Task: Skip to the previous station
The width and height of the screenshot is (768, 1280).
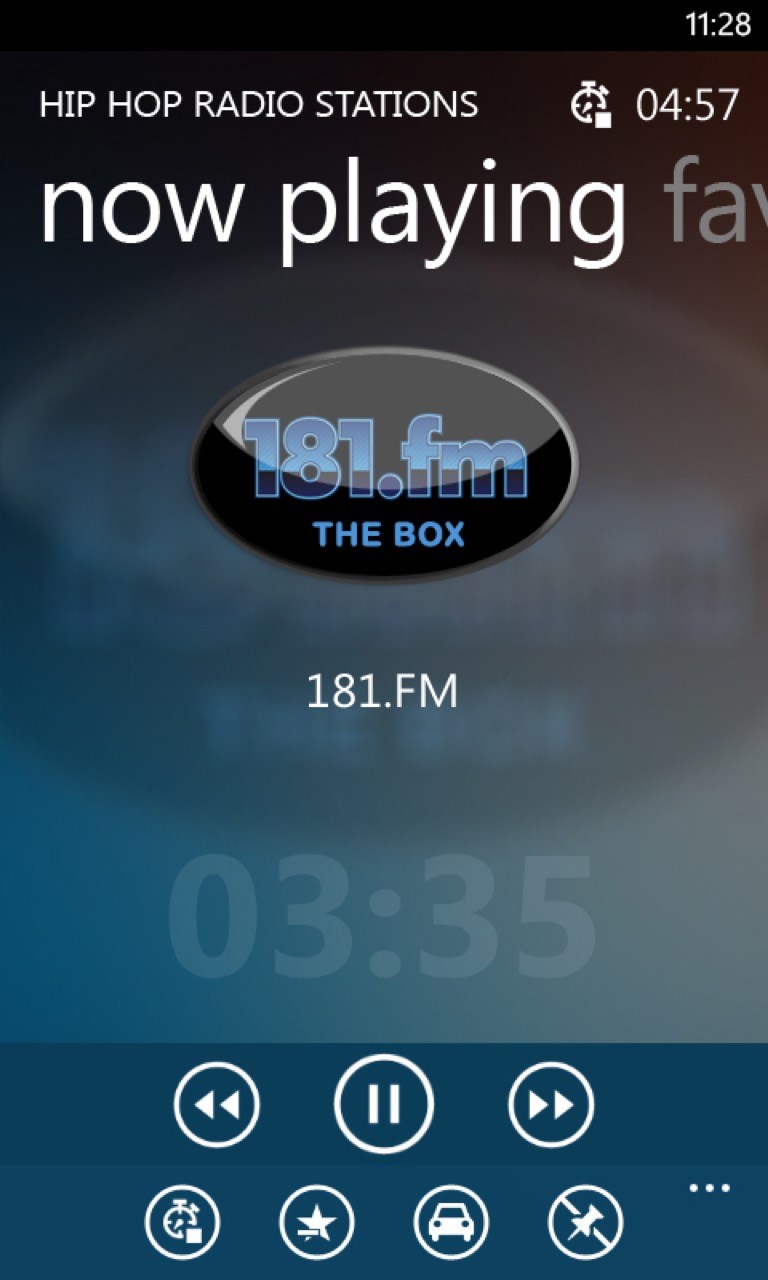Action: click(216, 1105)
